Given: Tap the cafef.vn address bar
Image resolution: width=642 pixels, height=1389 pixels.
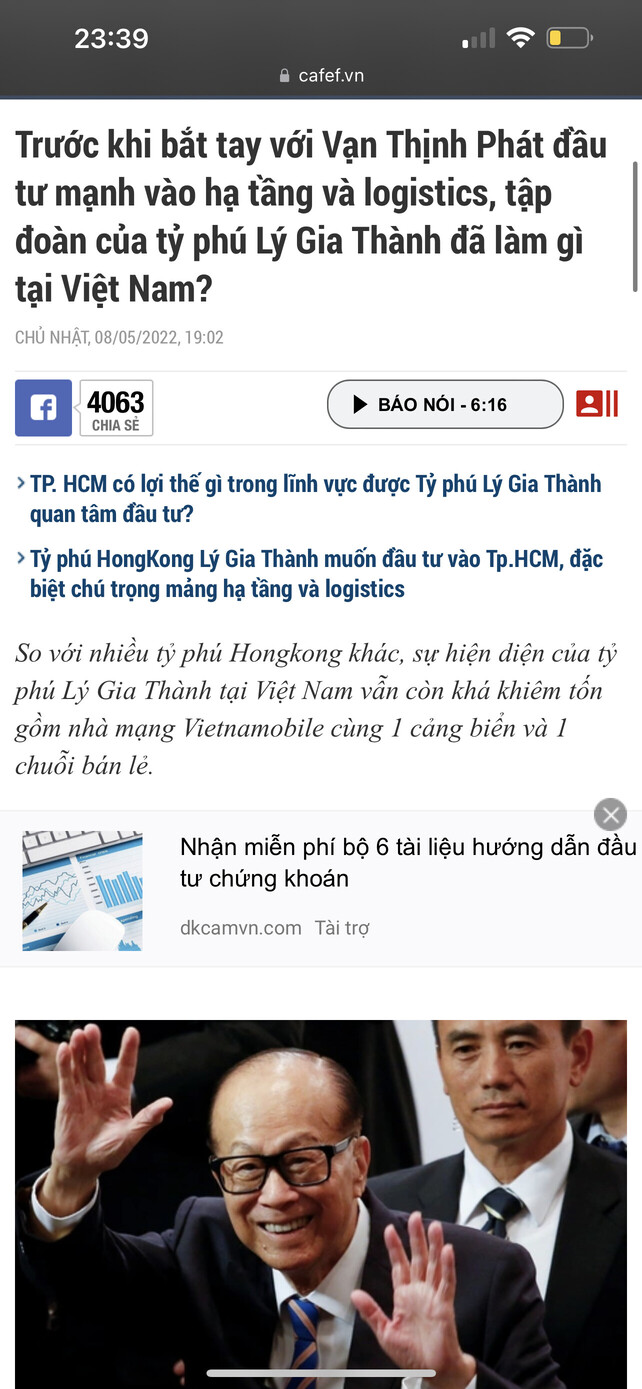Looking at the screenshot, I should (321, 75).
